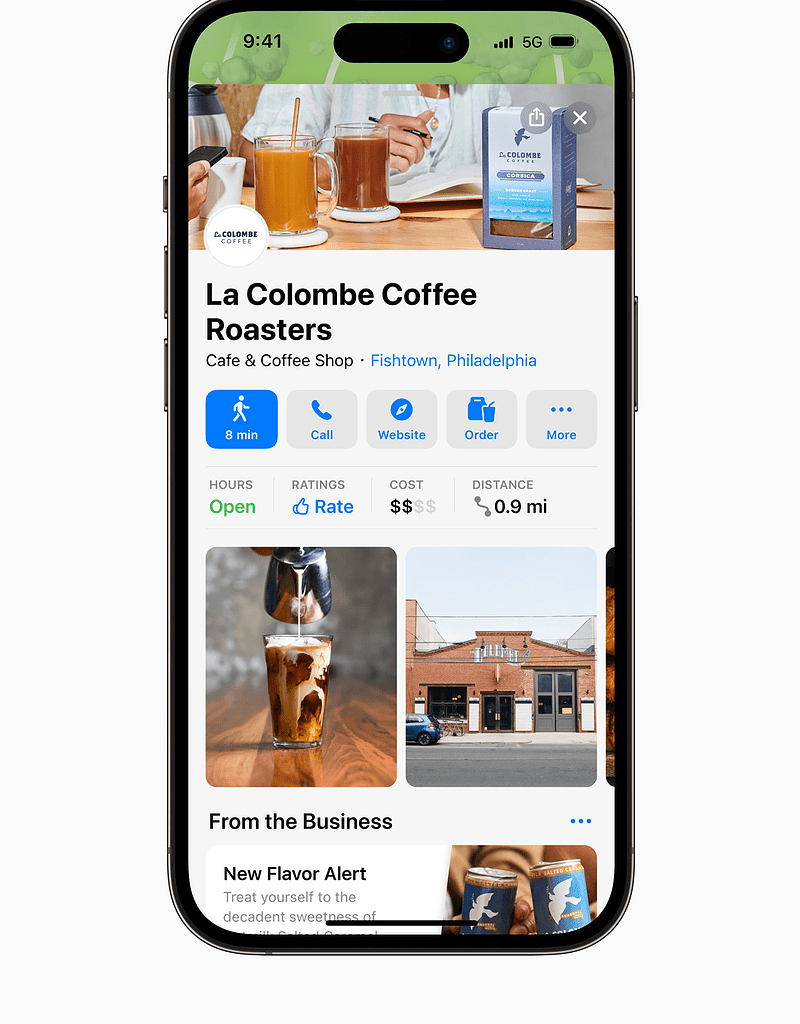Close the La Colombe place card
Screen dimensions: 800x1024
coord(580,118)
